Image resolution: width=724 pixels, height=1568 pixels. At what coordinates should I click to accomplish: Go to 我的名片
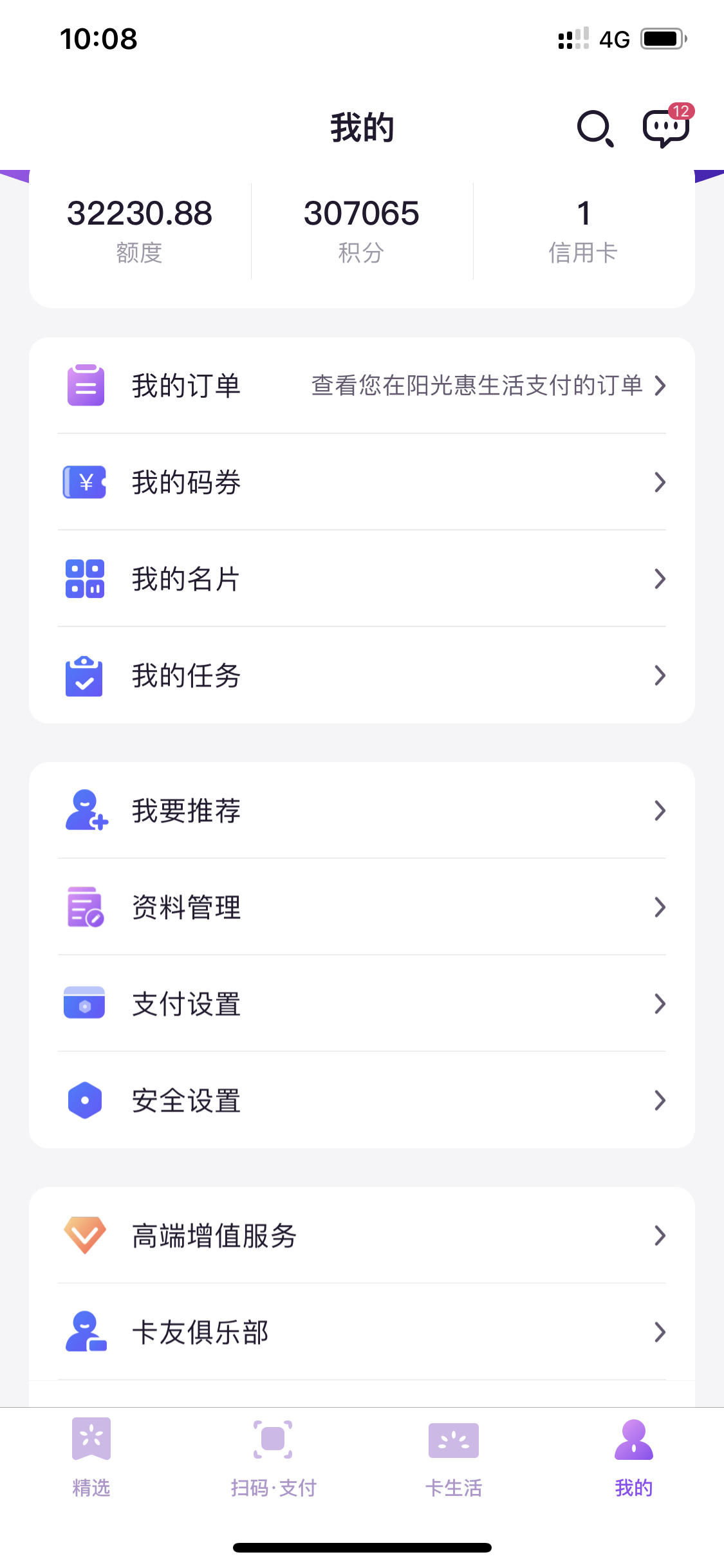[362, 579]
